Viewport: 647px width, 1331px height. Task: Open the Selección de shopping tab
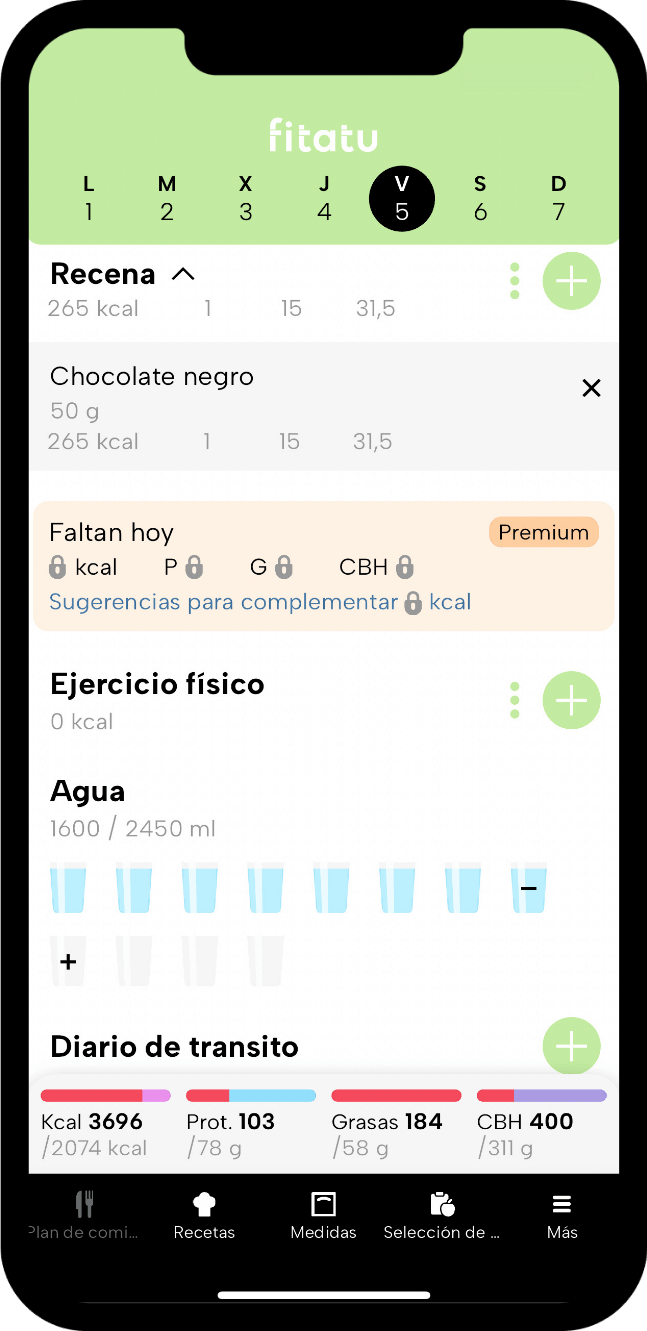pos(442,1215)
